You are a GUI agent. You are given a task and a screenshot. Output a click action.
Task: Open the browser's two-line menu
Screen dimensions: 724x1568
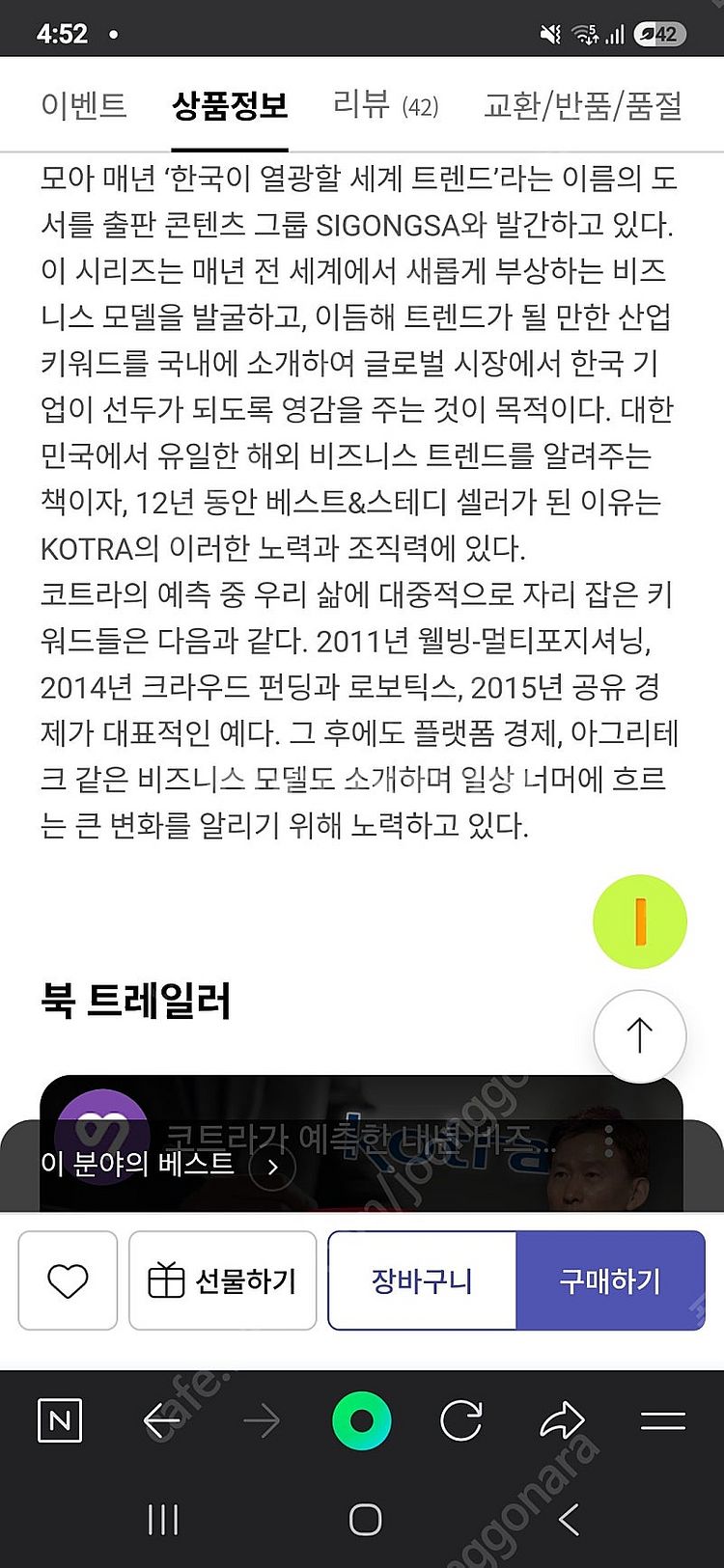coord(663,1420)
